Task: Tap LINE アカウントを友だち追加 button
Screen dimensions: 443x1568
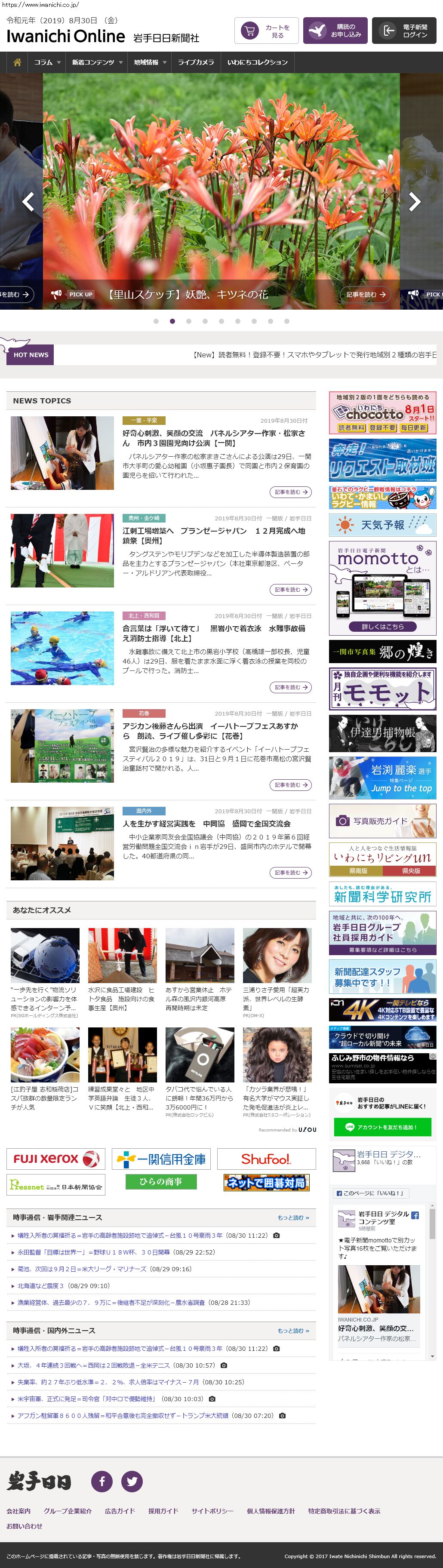Action: coord(382,1127)
